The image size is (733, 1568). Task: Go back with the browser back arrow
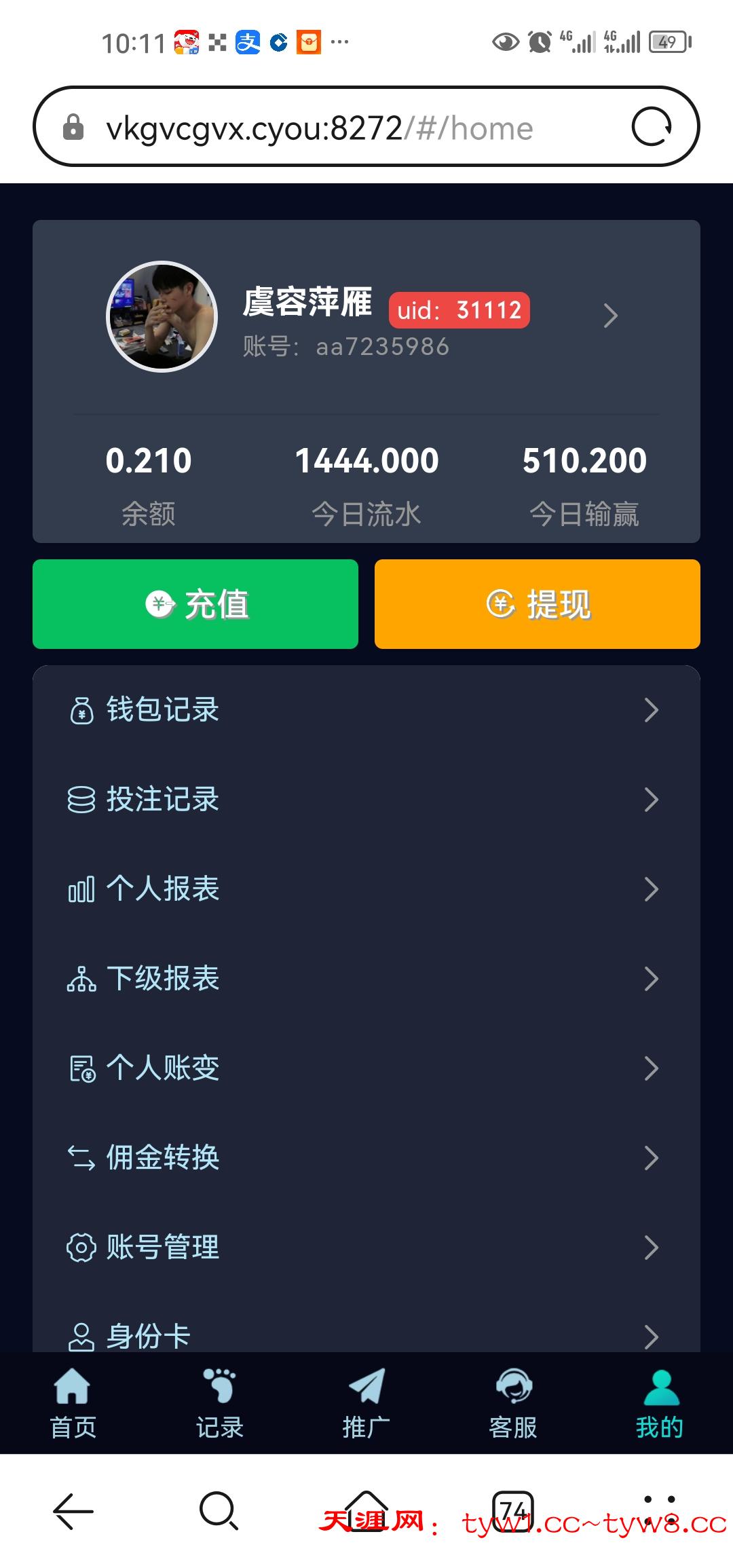[73, 1511]
